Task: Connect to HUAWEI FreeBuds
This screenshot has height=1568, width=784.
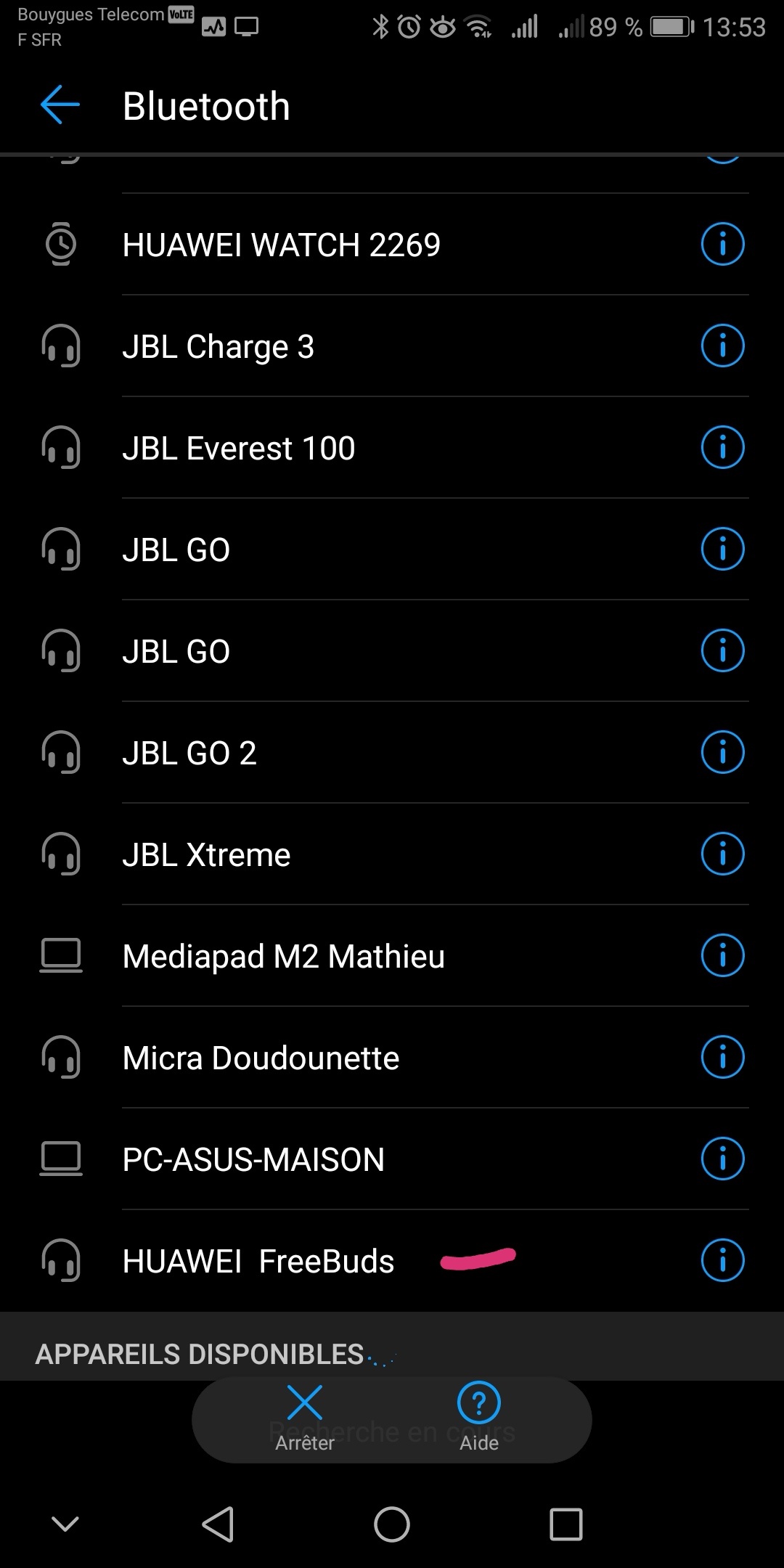Action: coord(392,1261)
